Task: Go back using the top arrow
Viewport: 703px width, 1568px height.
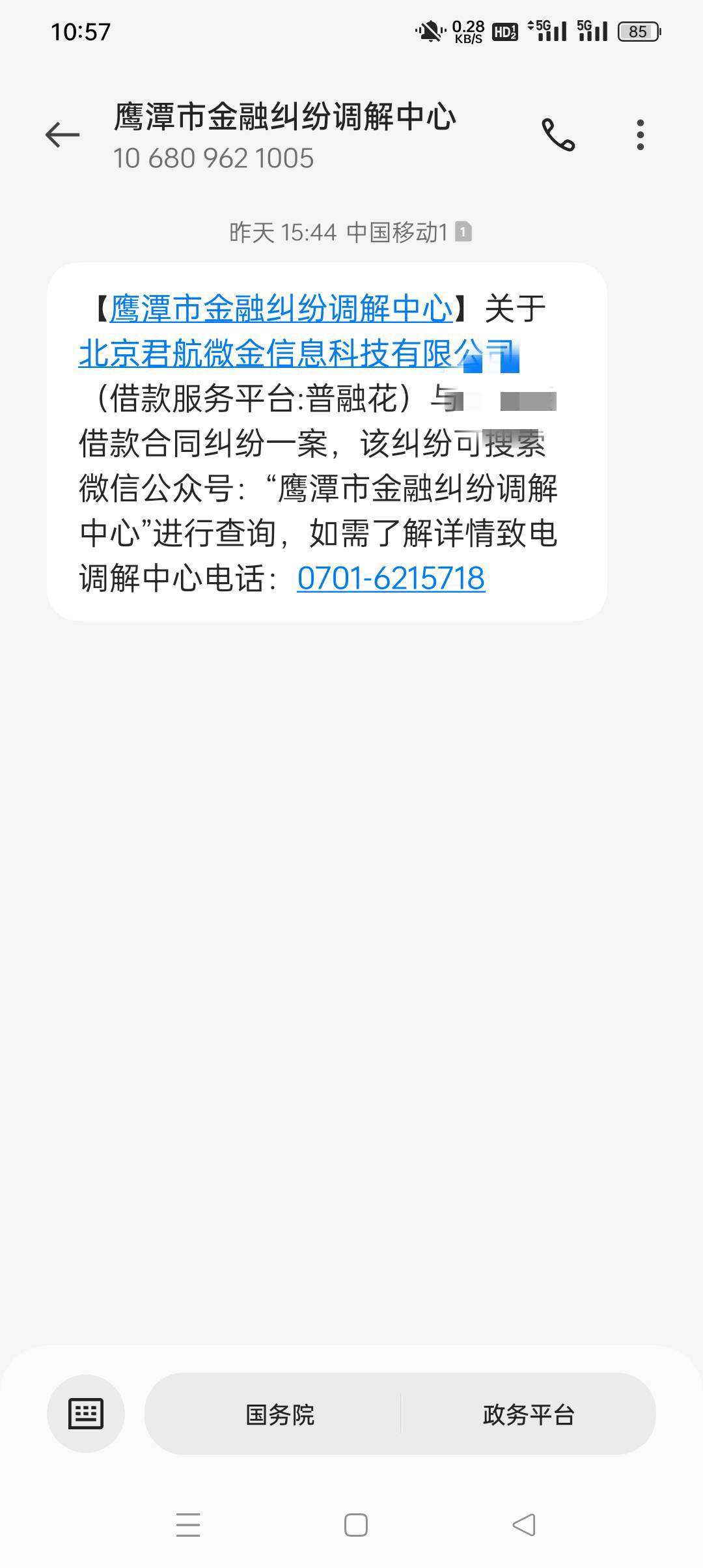Action: 62,135
